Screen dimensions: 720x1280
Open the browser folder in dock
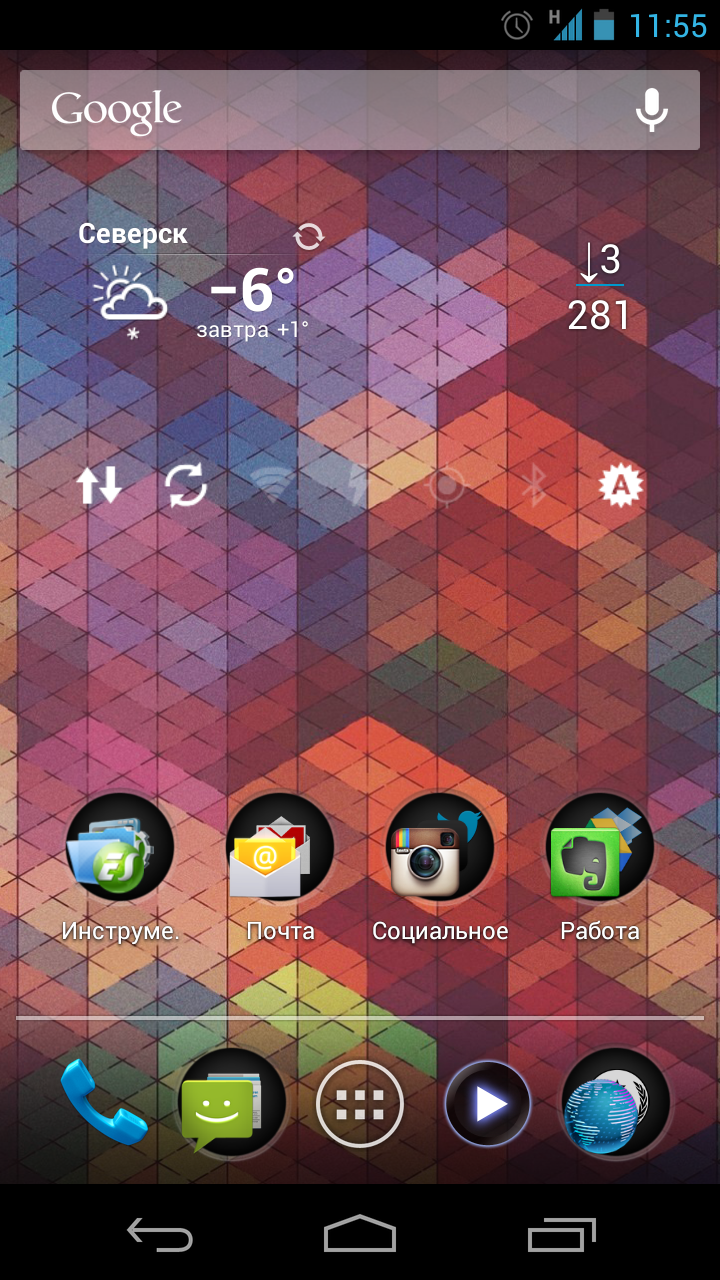tap(615, 1104)
